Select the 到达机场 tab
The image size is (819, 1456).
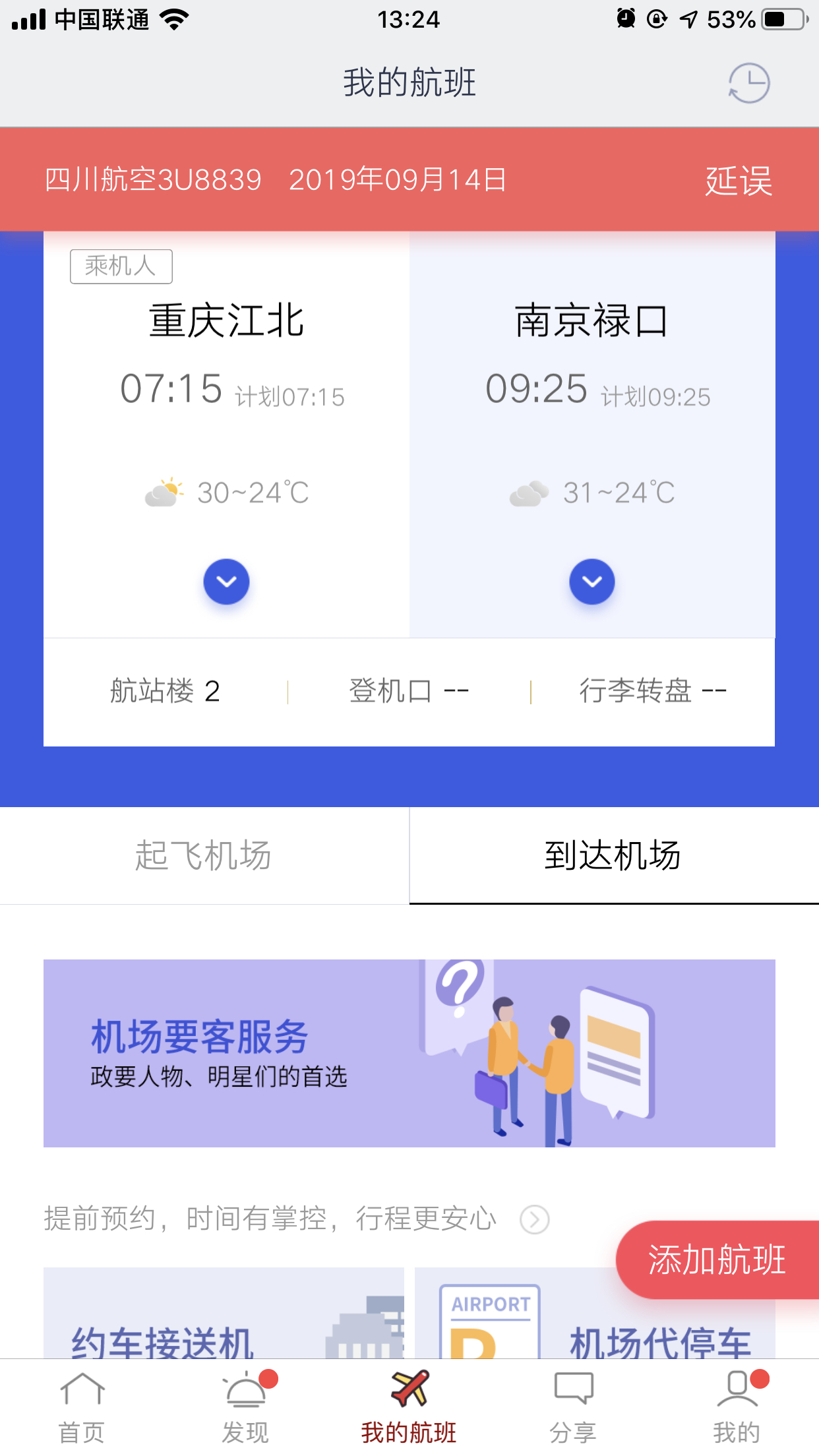[613, 855]
